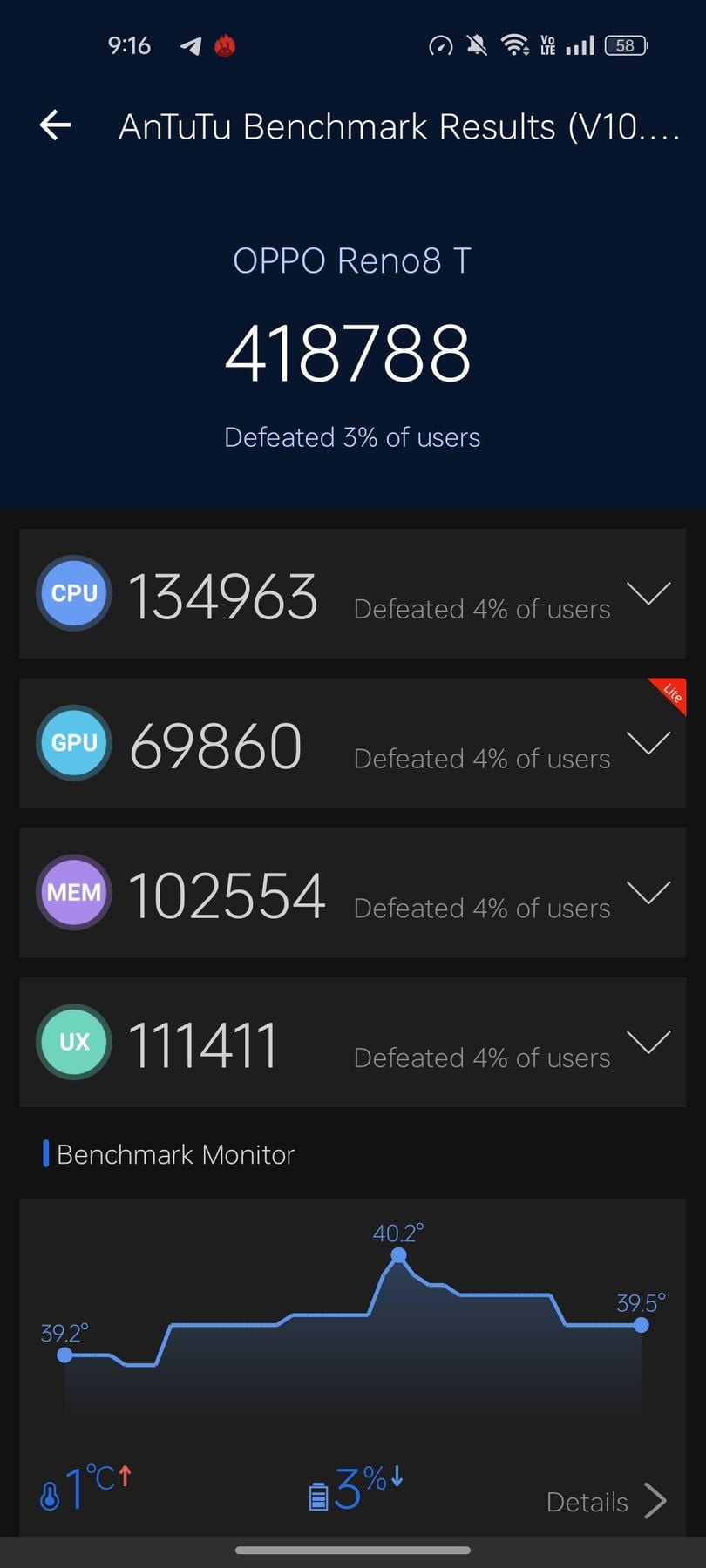Expand the UX score section
The height and width of the screenshot is (1568, 706).
point(648,1042)
